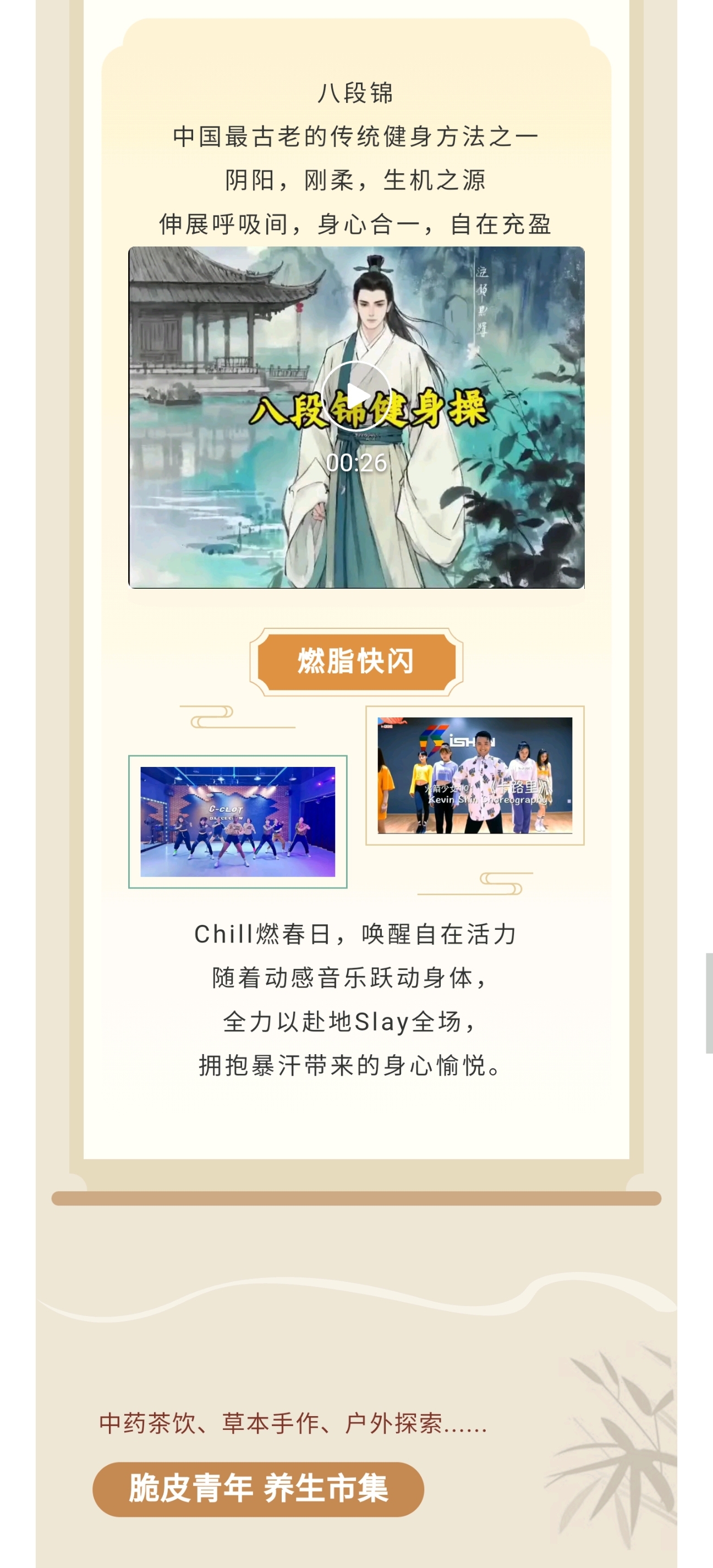Image resolution: width=713 pixels, height=1568 pixels.
Task: Open the Kevin Shin choreography photo
Action: point(474,775)
